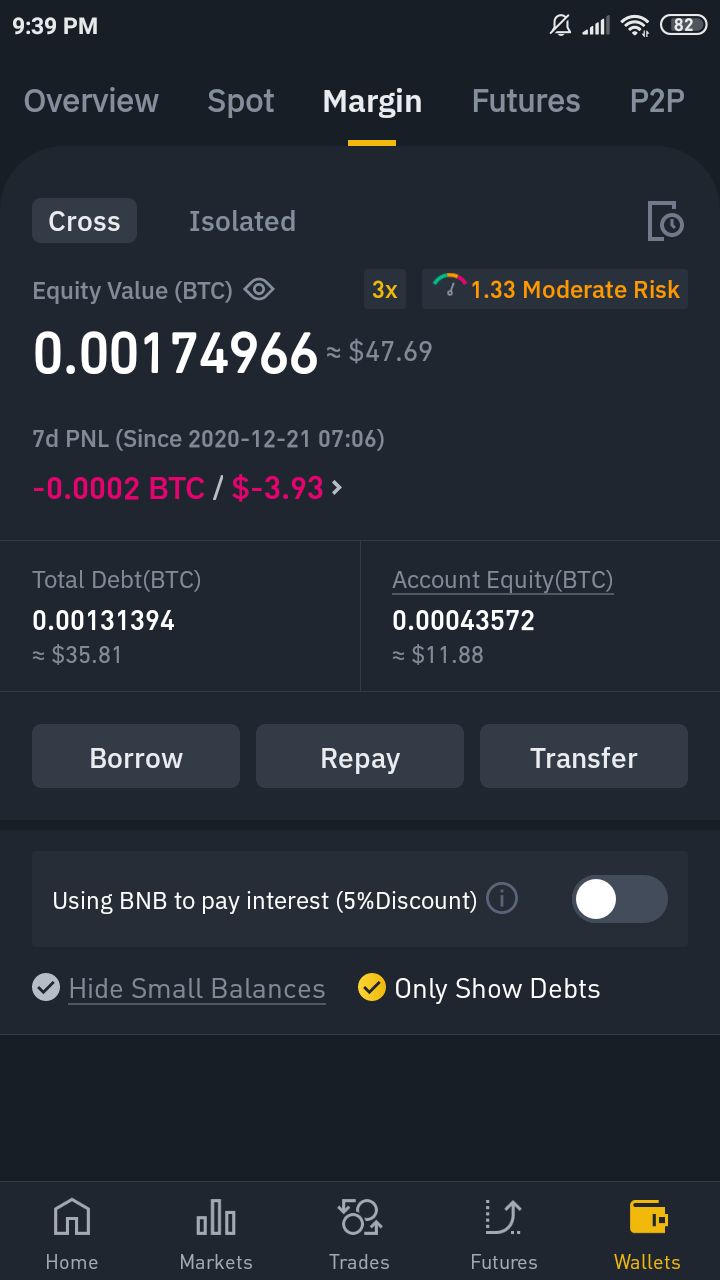Enable using BNB to pay interest
The width and height of the screenshot is (720, 1280).
(x=620, y=899)
